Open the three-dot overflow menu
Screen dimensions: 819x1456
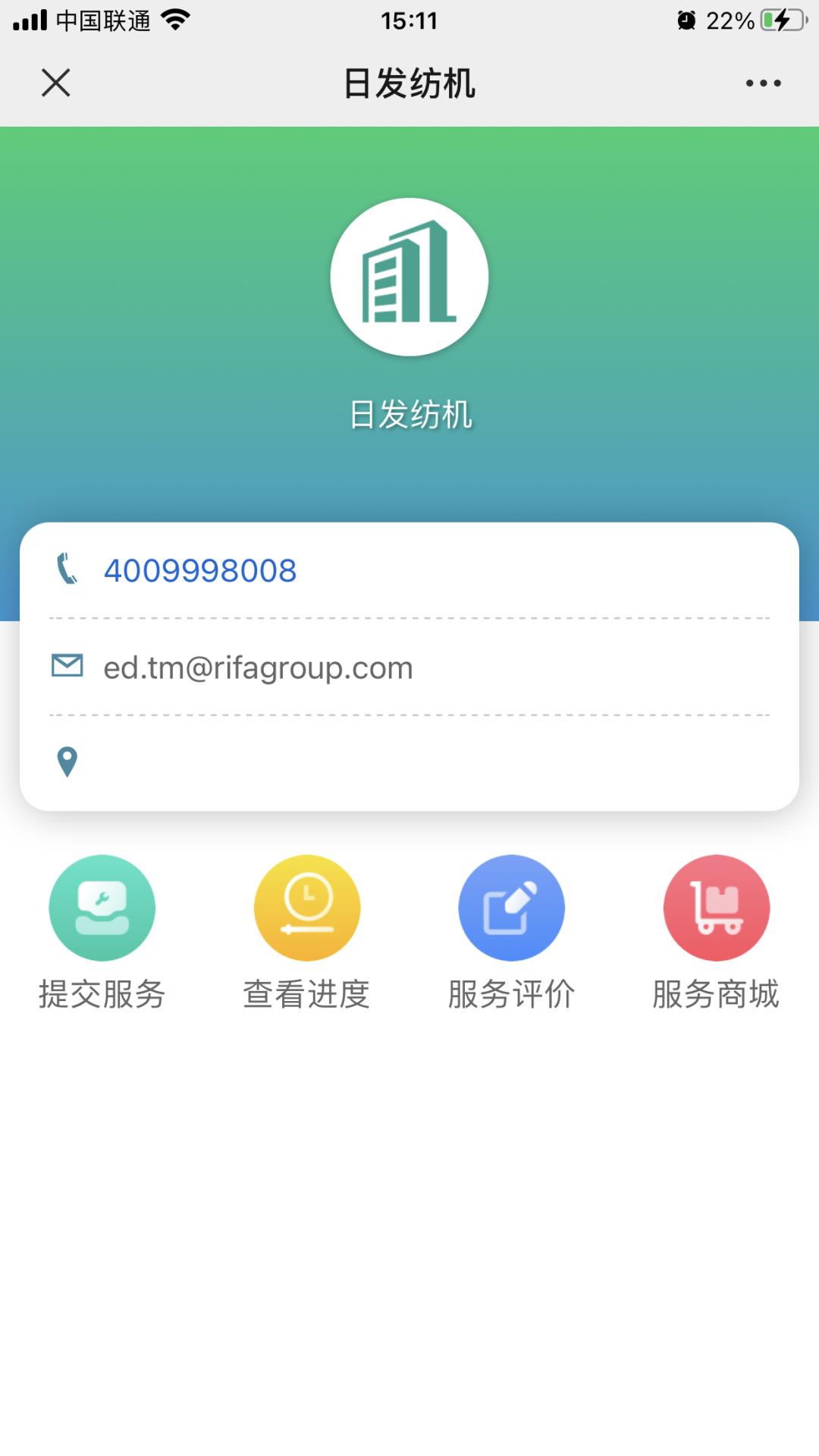click(763, 83)
